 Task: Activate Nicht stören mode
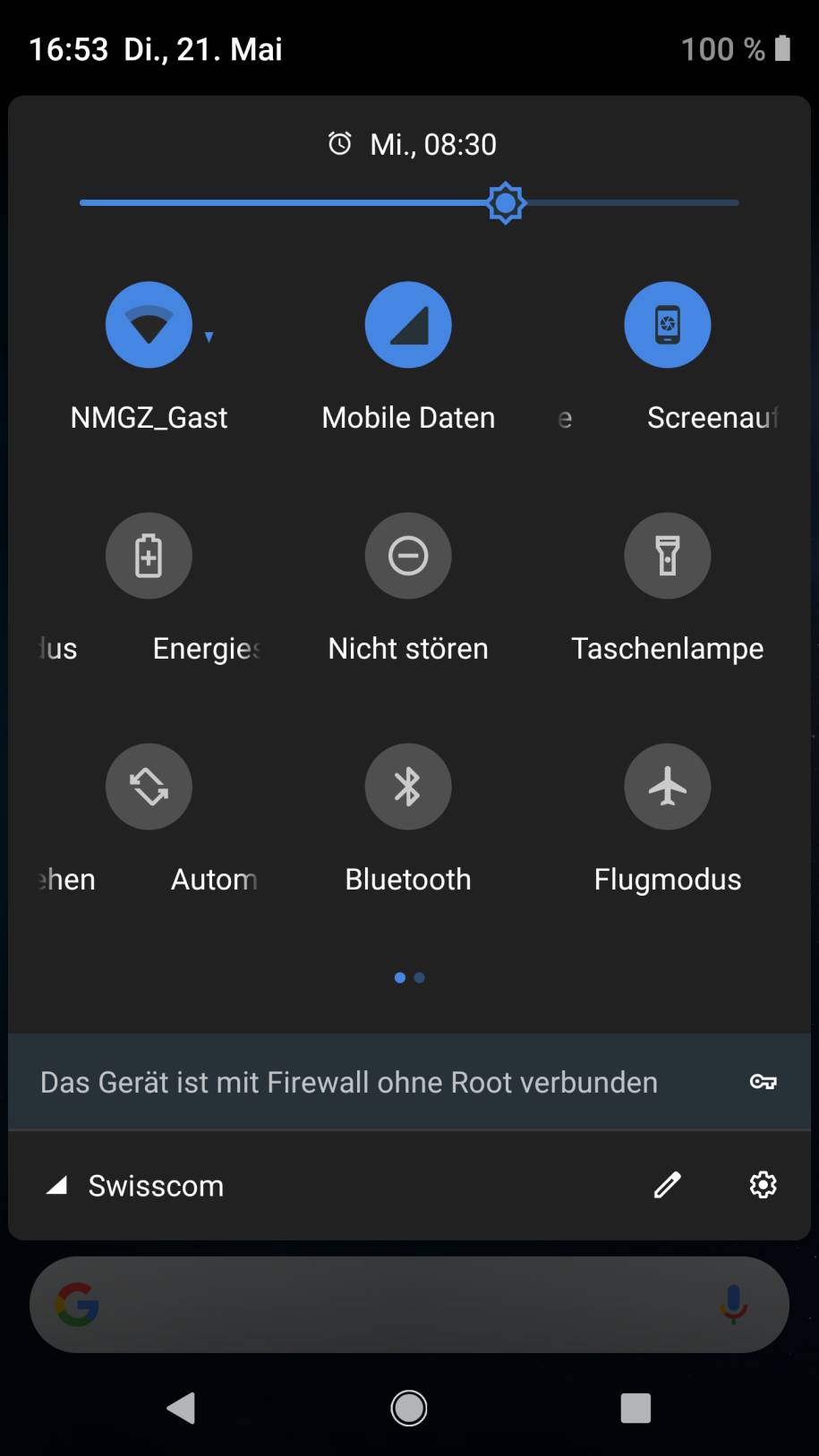408,556
